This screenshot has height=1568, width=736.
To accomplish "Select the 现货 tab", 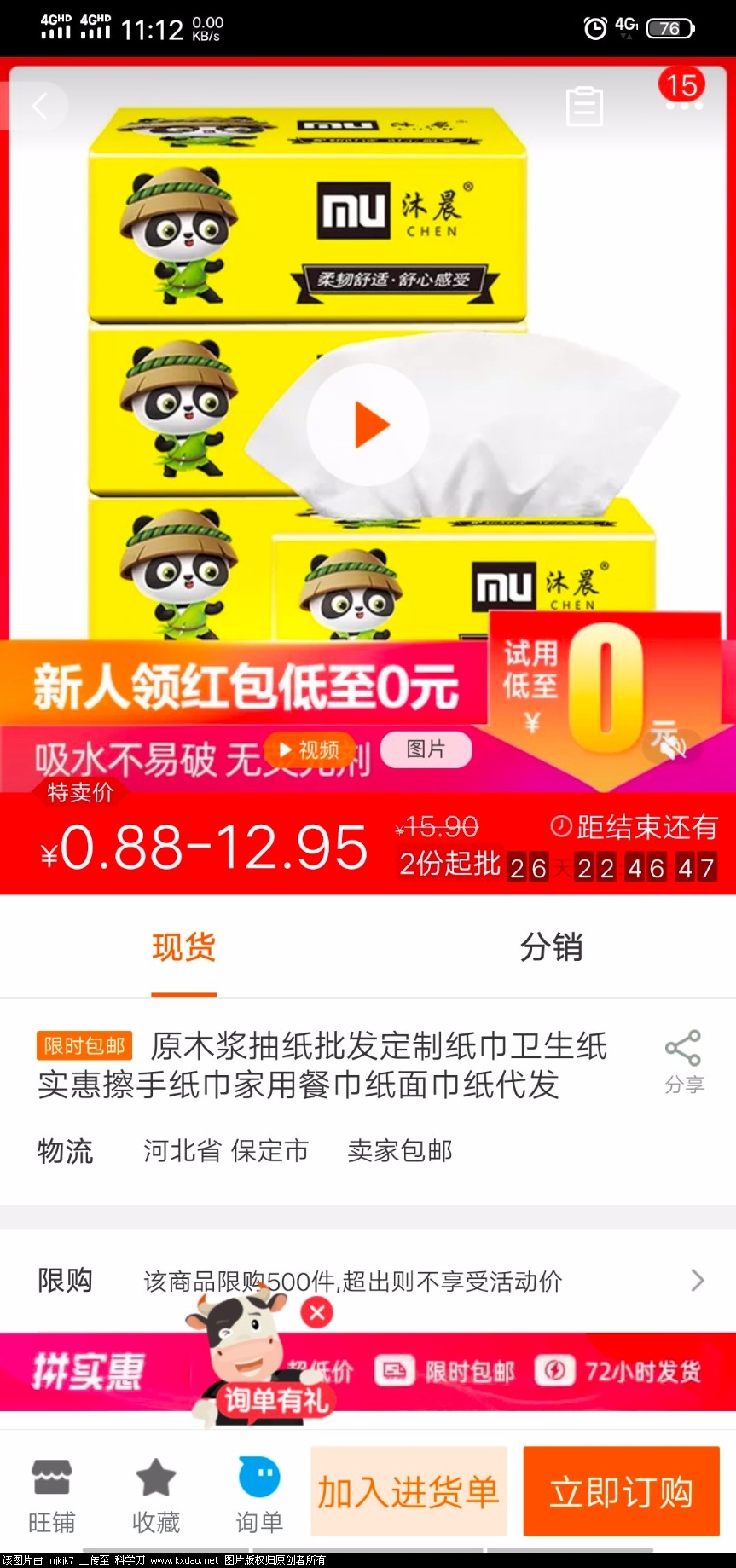I will 183,947.
